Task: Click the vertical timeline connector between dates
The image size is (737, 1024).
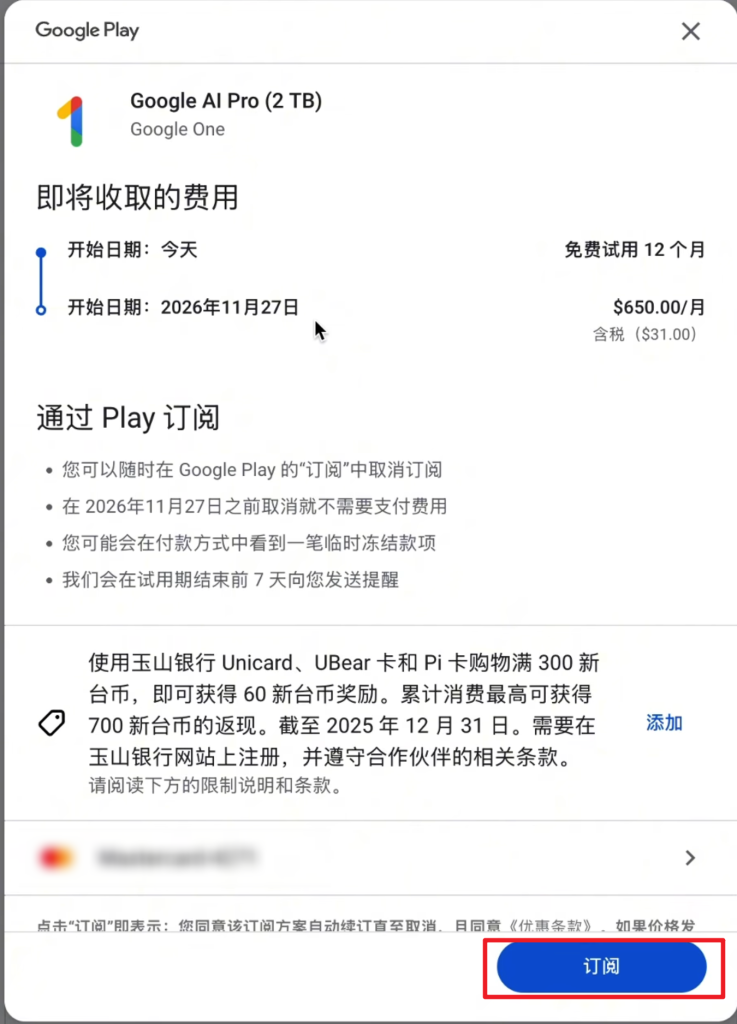Action: (x=40, y=280)
